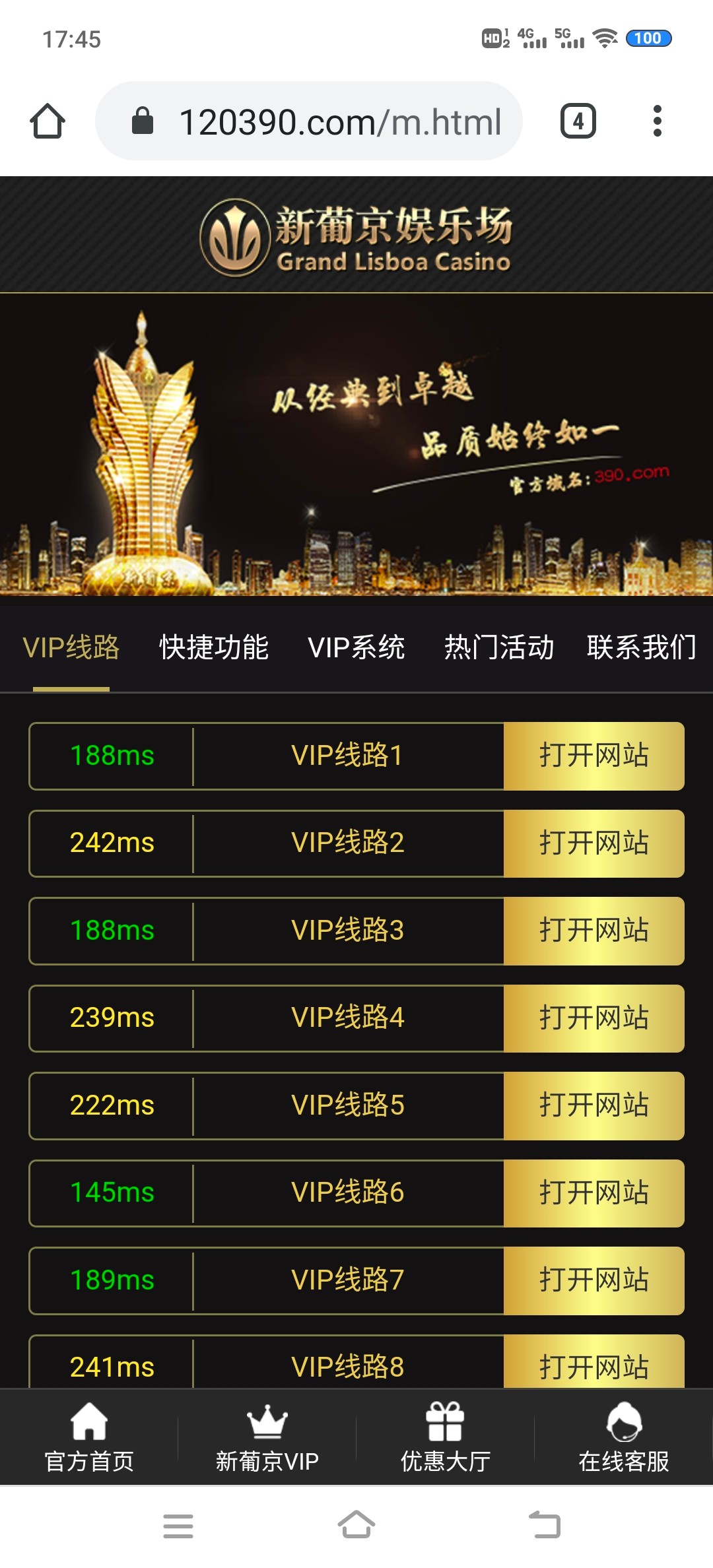Switch to the 快捷功能 tab

214,647
